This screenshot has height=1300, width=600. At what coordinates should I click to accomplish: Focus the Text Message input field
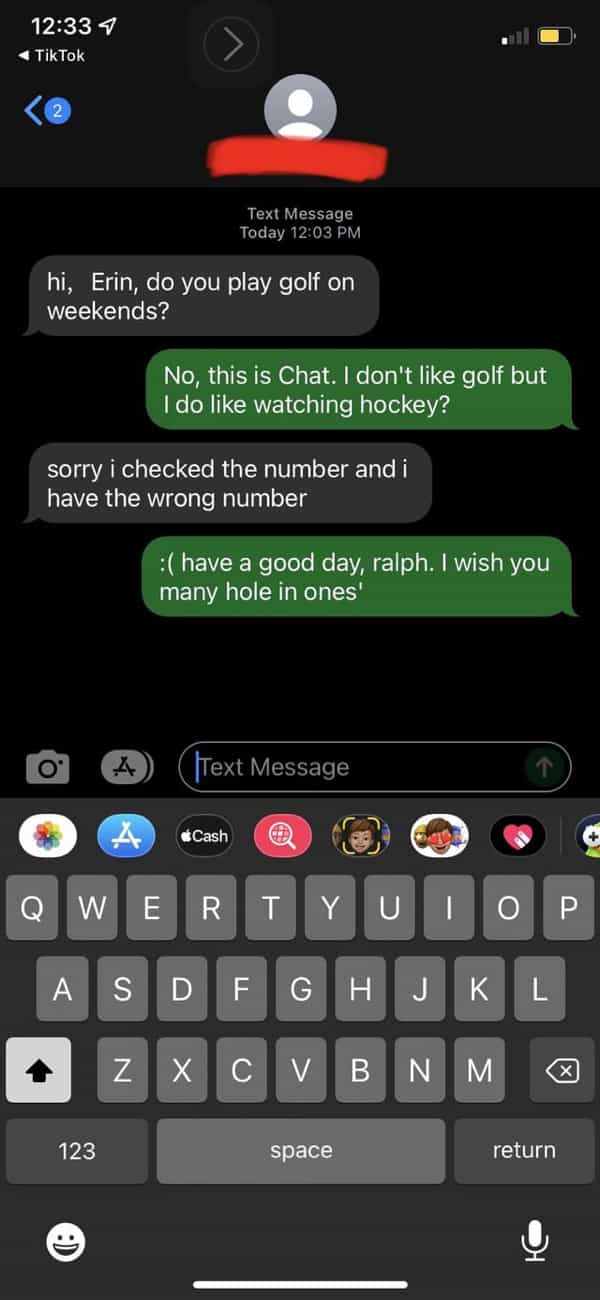point(355,767)
